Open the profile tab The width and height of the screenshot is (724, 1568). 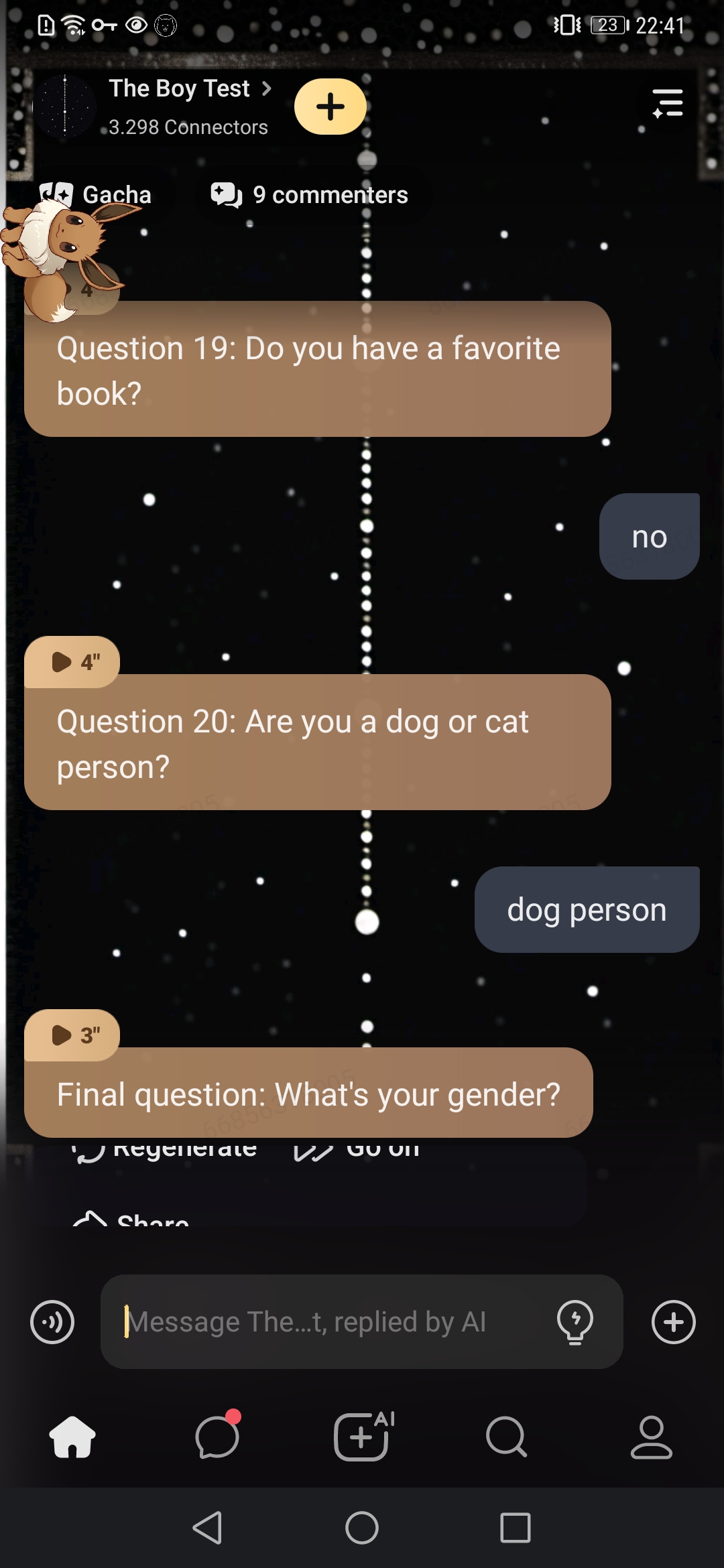click(651, 1437)
